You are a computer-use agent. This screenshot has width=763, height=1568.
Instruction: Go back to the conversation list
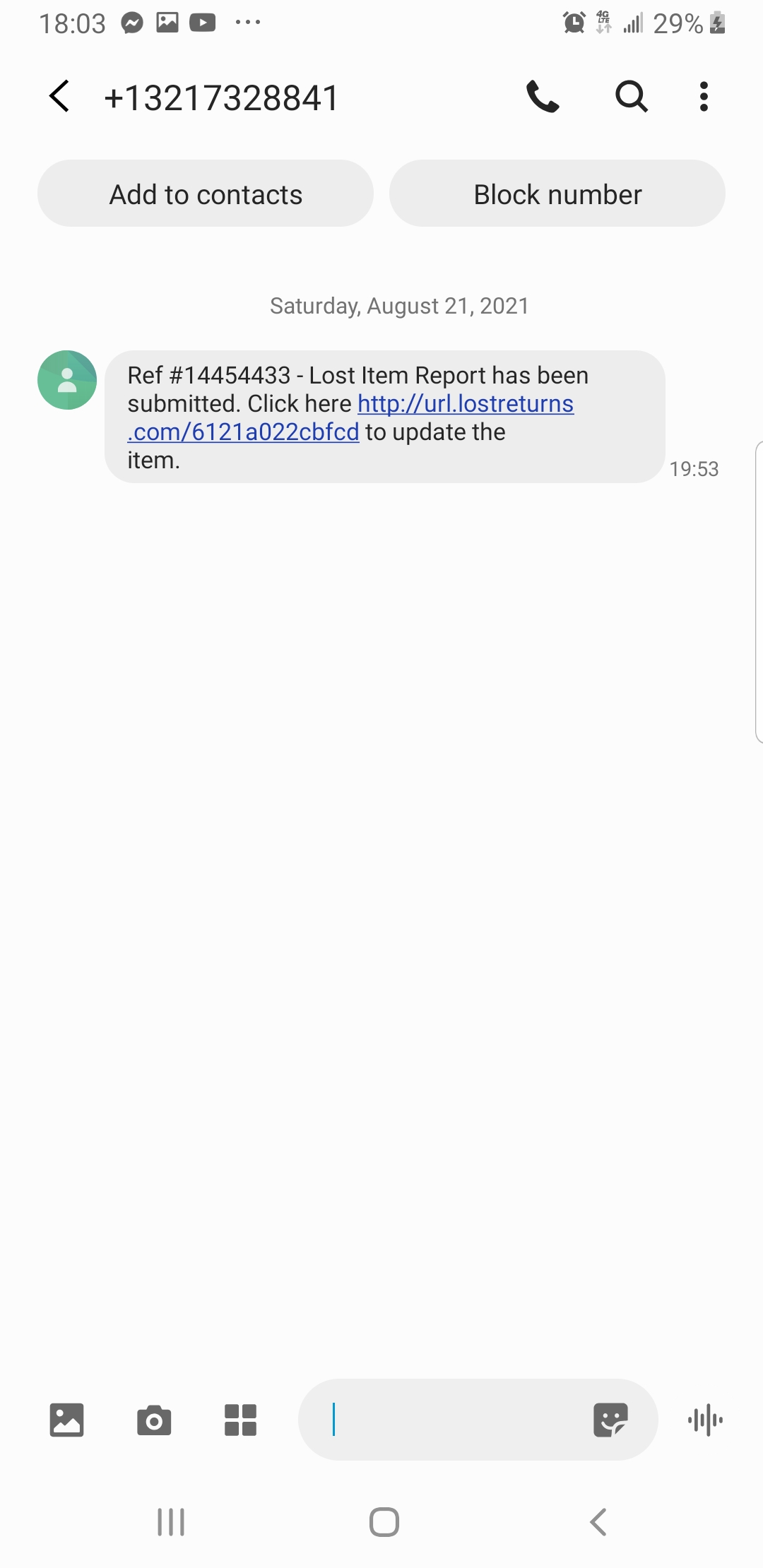click(x=60, y=97)
